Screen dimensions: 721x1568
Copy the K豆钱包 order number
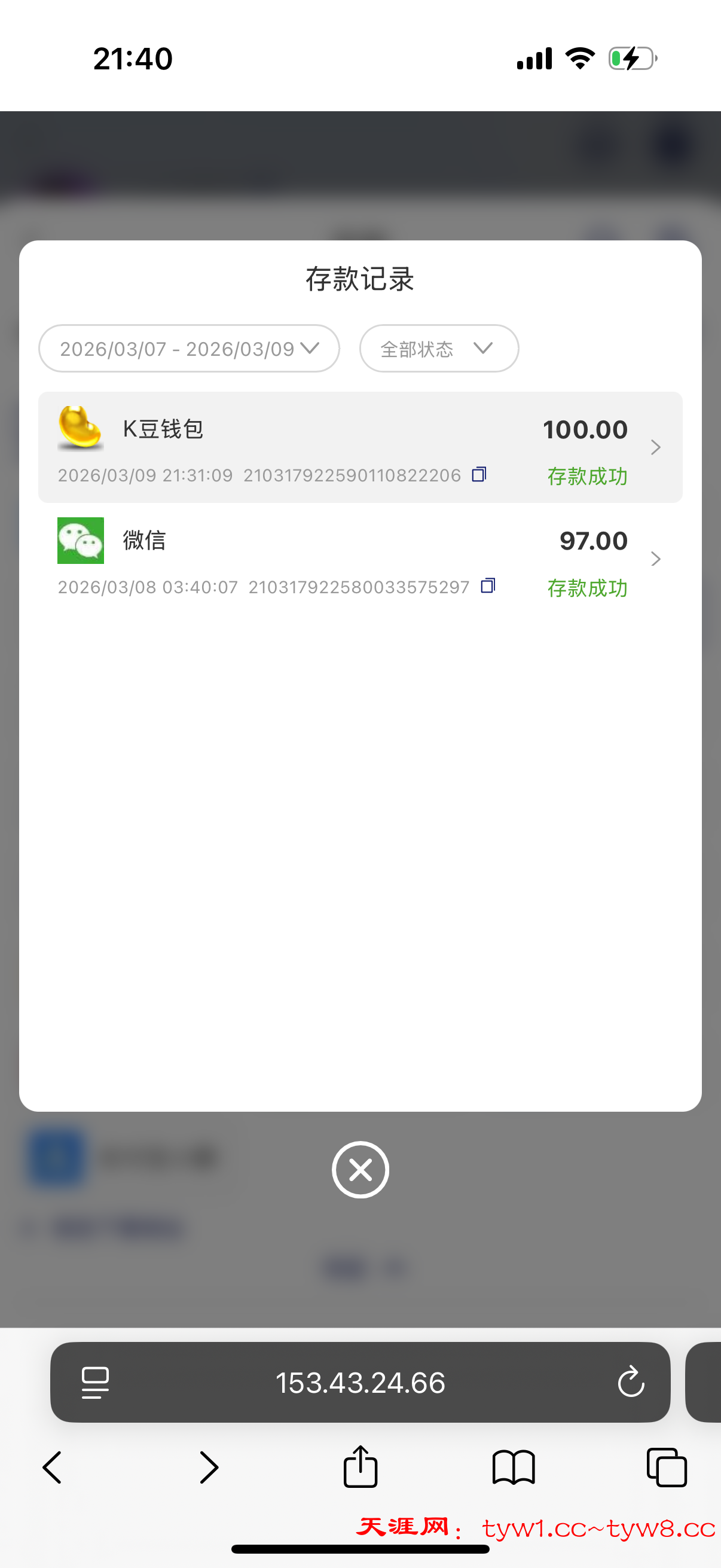479,474
